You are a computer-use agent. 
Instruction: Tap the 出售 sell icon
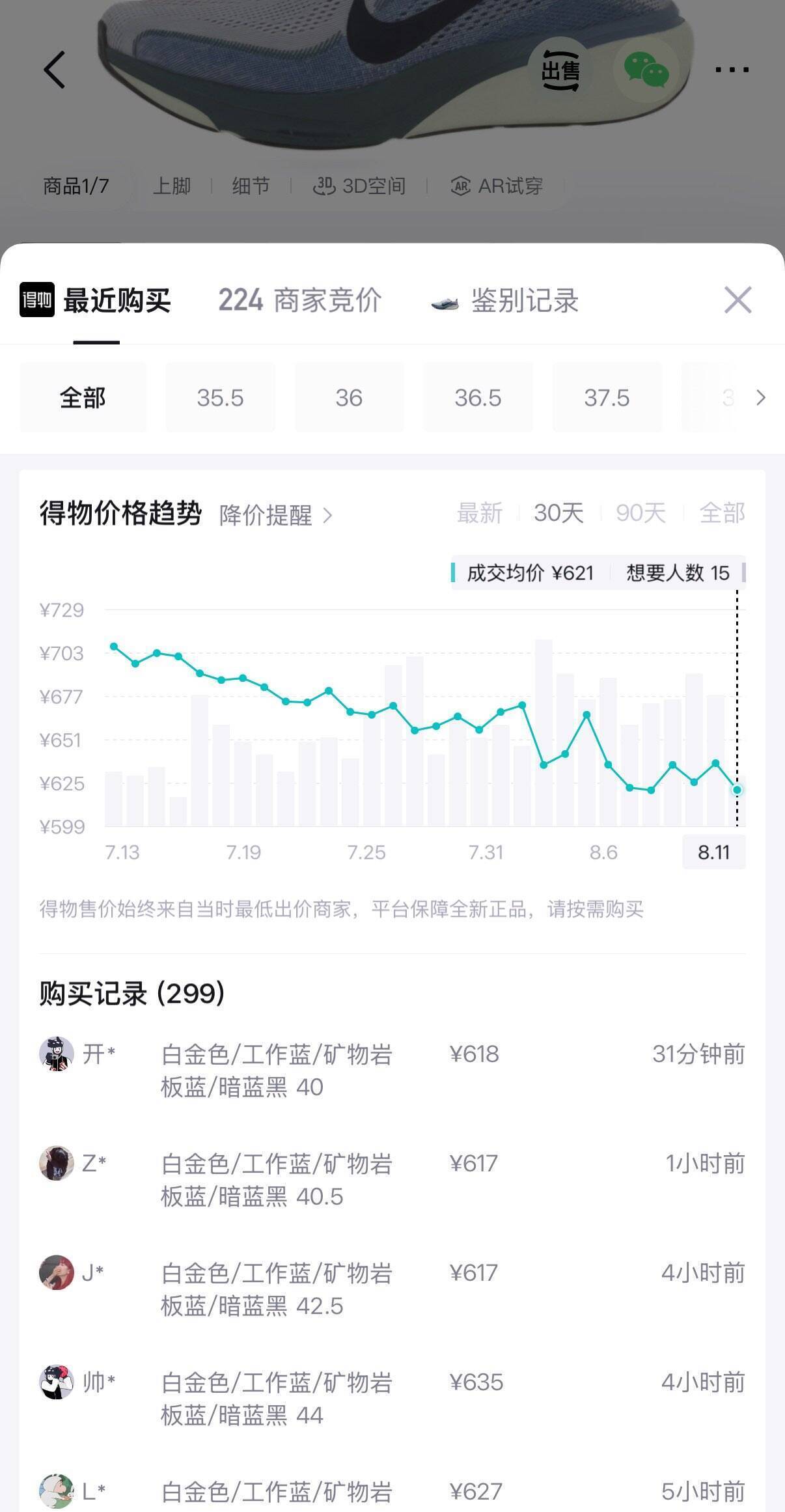[x=560, y=70]
